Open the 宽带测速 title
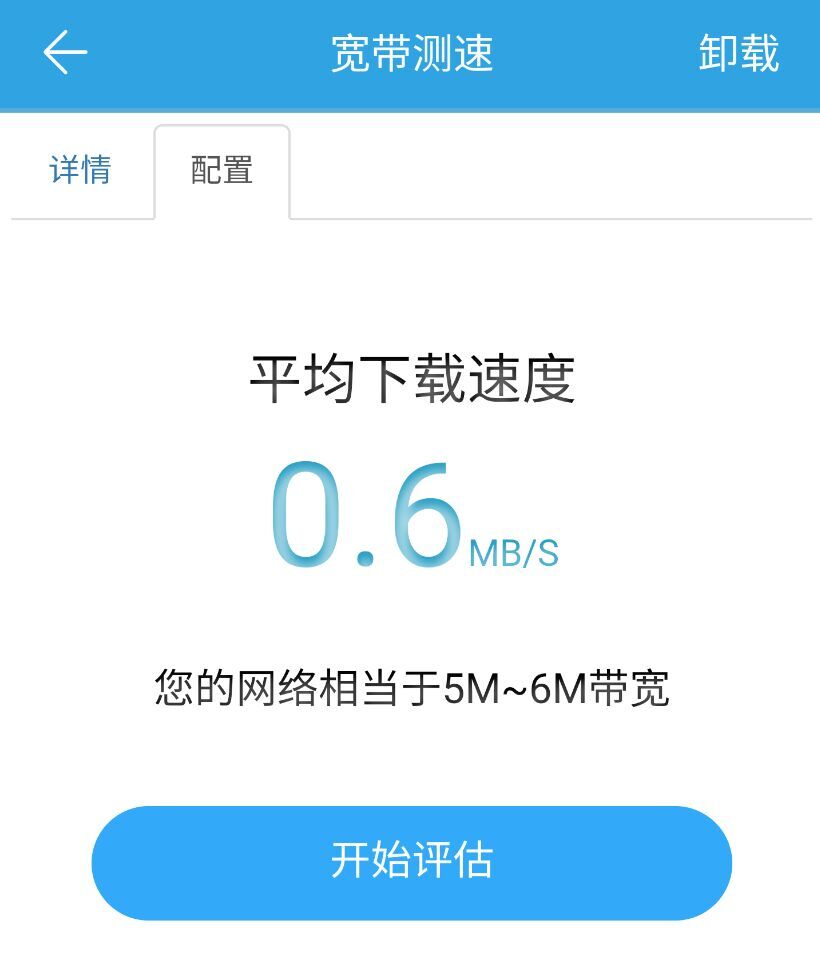The height and width of the screenshot is (960, 820). (410, 55)
